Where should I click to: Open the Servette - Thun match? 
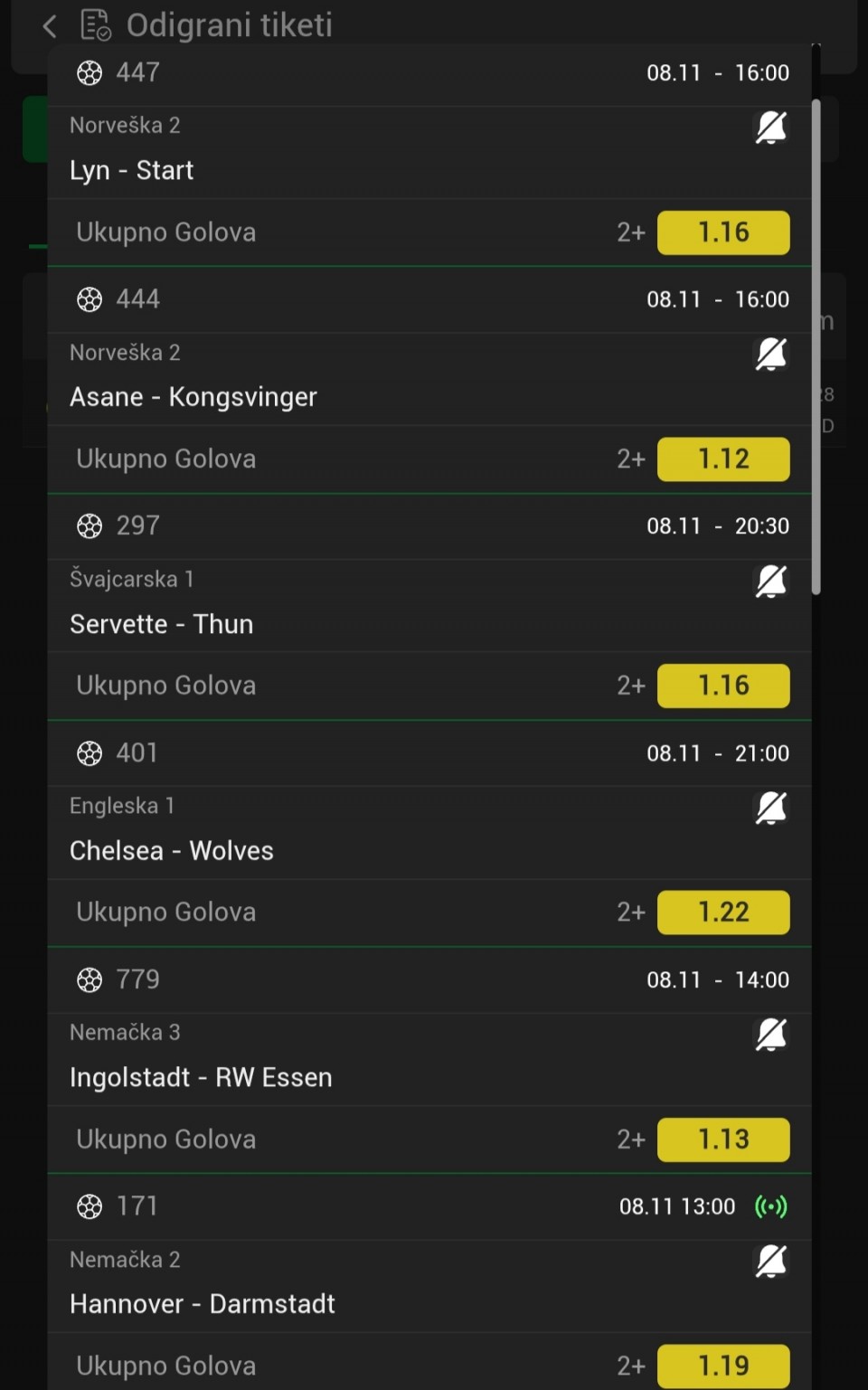click(162, 625)
